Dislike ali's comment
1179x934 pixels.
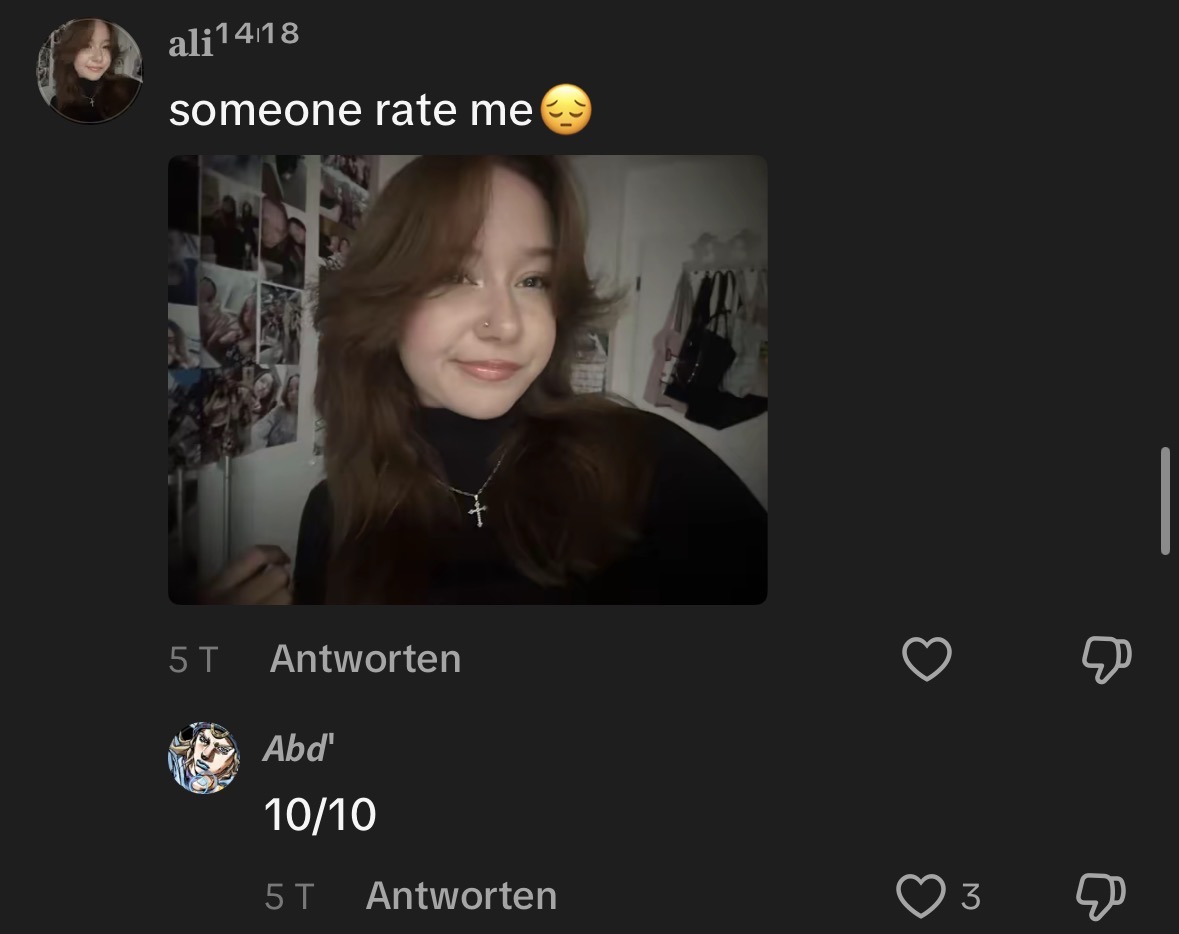(x=1106, y=660)
